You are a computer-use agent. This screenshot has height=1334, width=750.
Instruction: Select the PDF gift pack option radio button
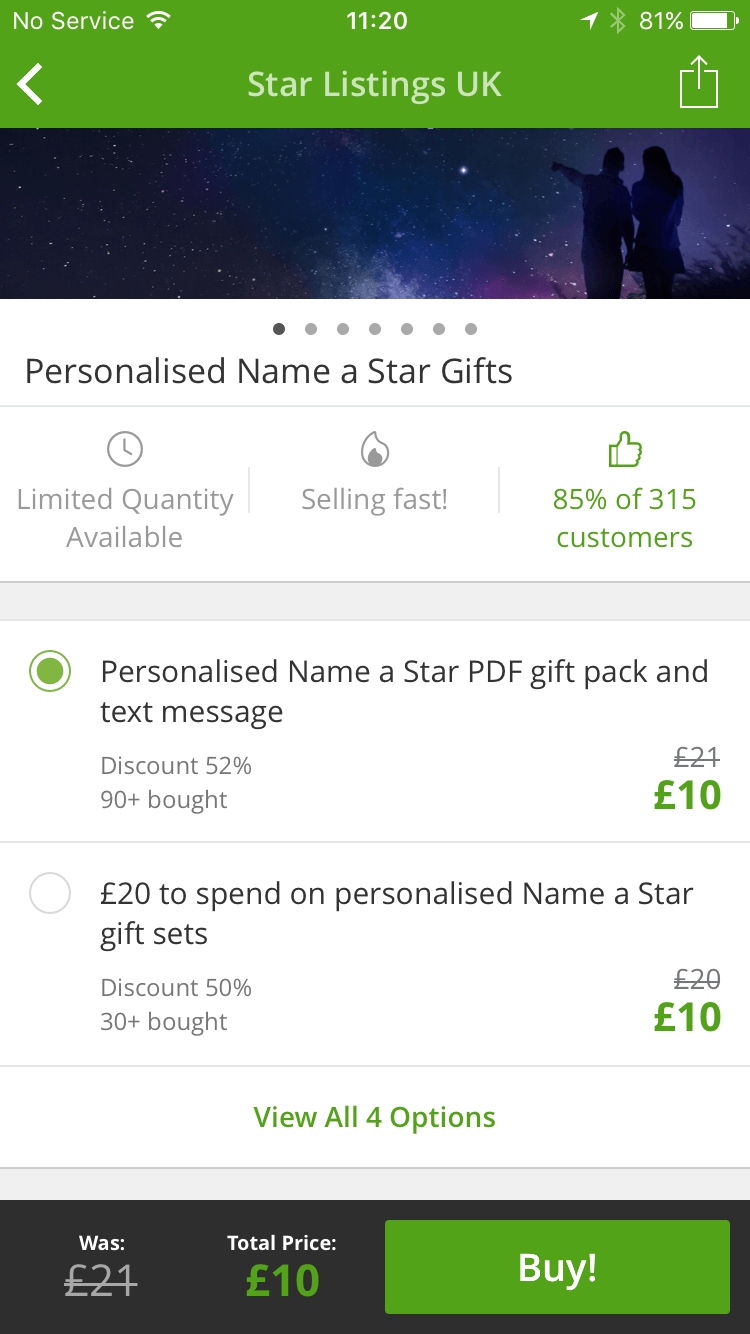50,672
